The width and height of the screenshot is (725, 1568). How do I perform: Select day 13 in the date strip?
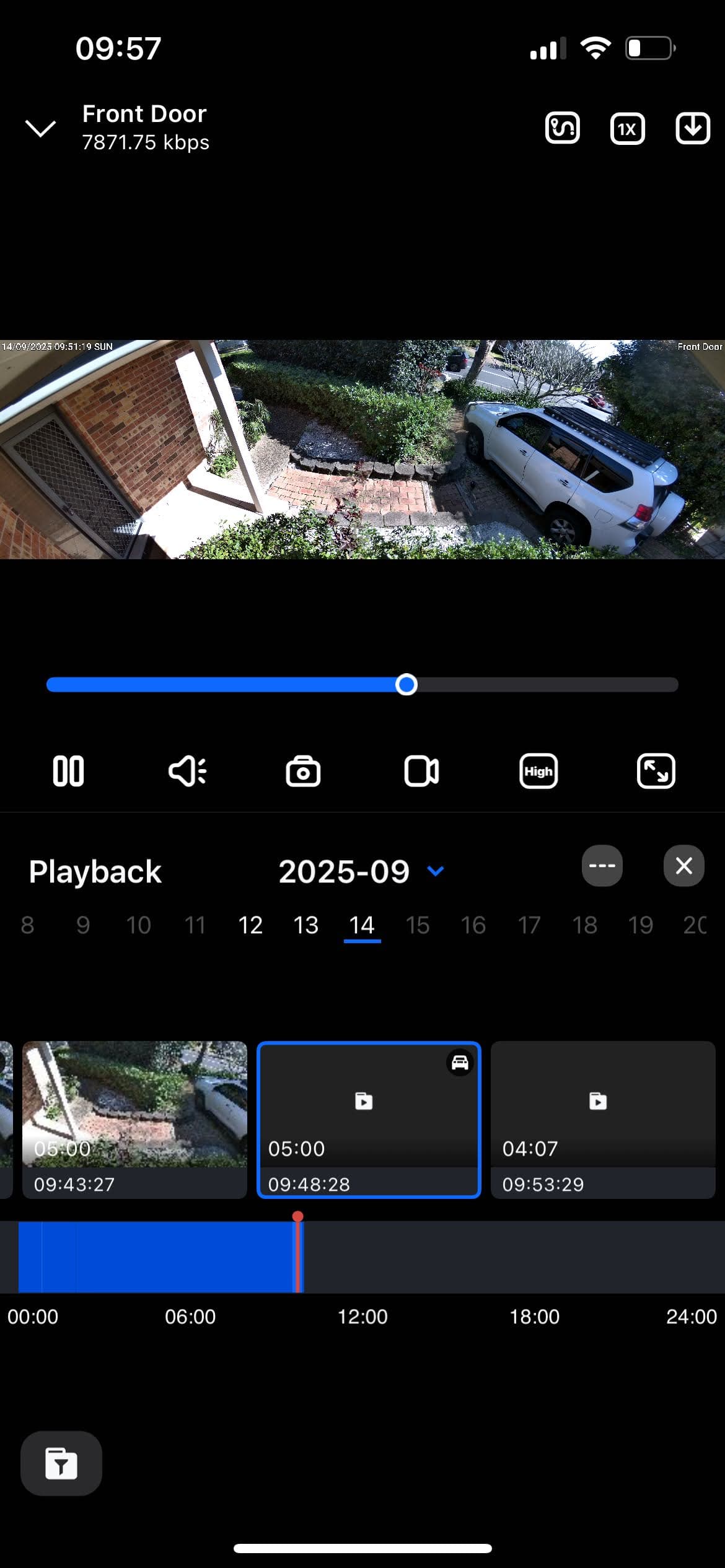coord(305,925)
